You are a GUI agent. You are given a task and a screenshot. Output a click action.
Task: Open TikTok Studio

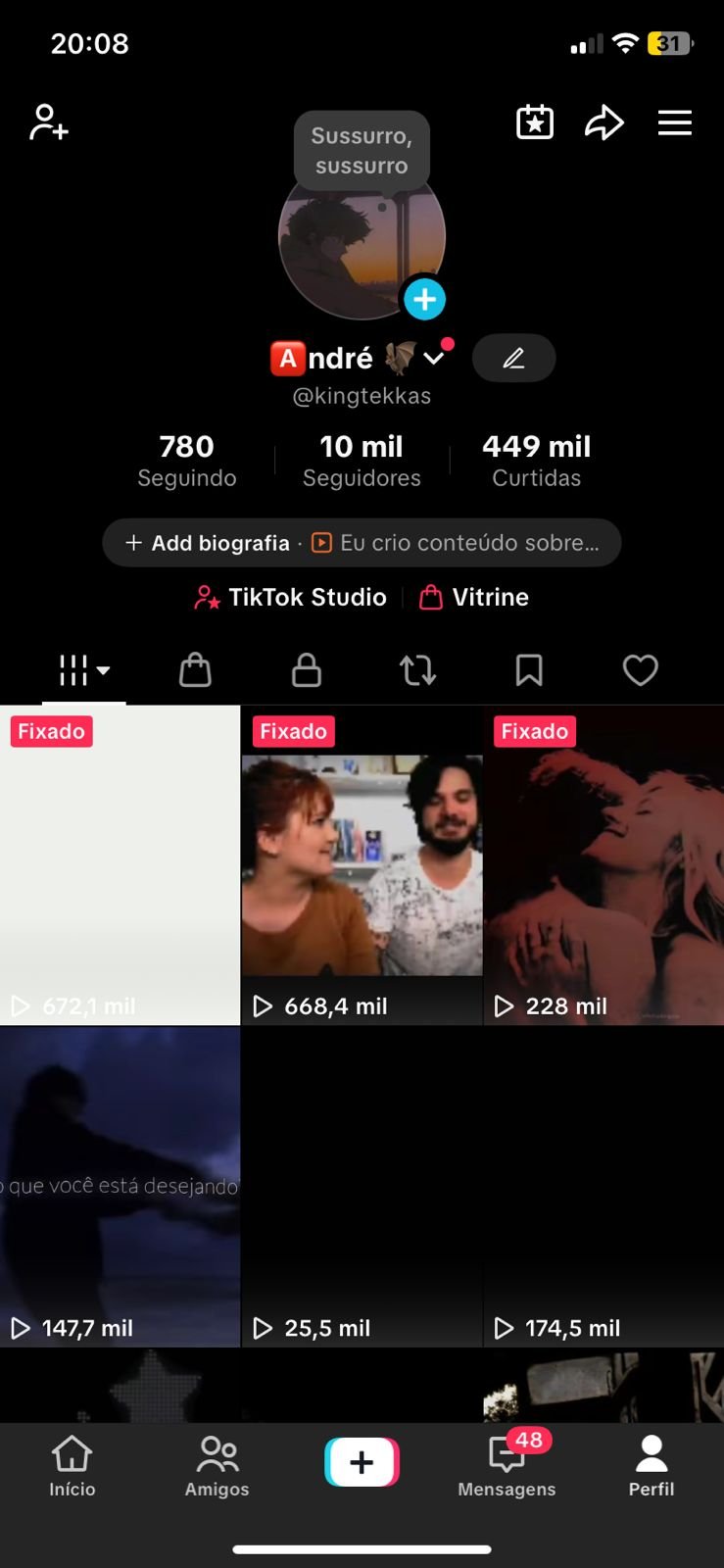(x=291, y=597)
